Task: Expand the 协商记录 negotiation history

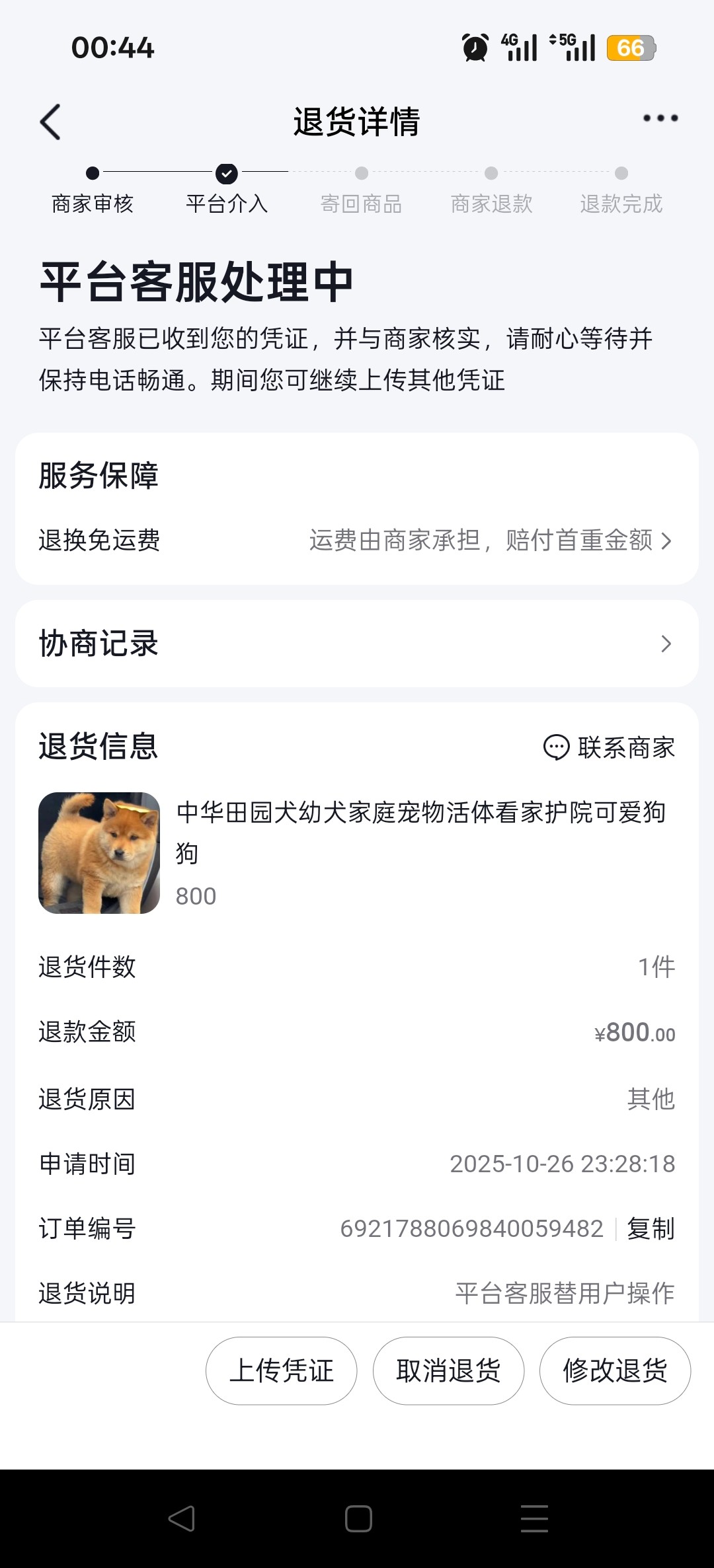Action: tap(357, 644)
